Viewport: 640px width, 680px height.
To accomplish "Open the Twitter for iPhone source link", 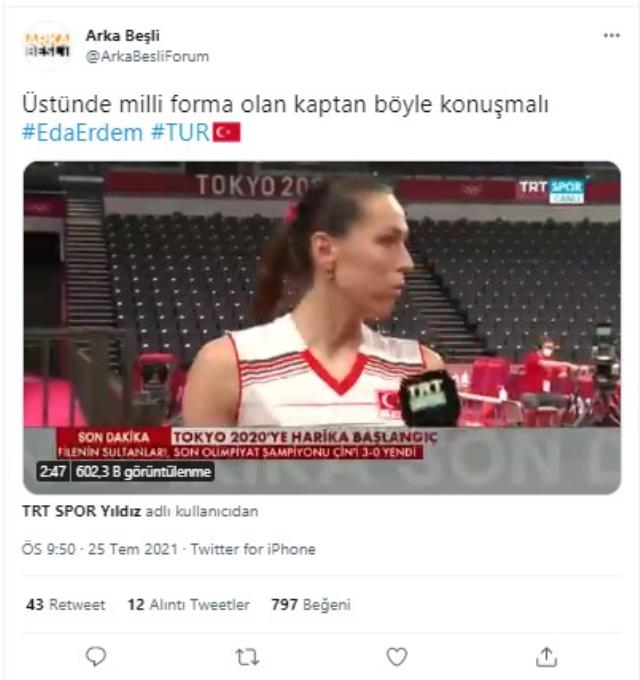I will coord(252,549).
